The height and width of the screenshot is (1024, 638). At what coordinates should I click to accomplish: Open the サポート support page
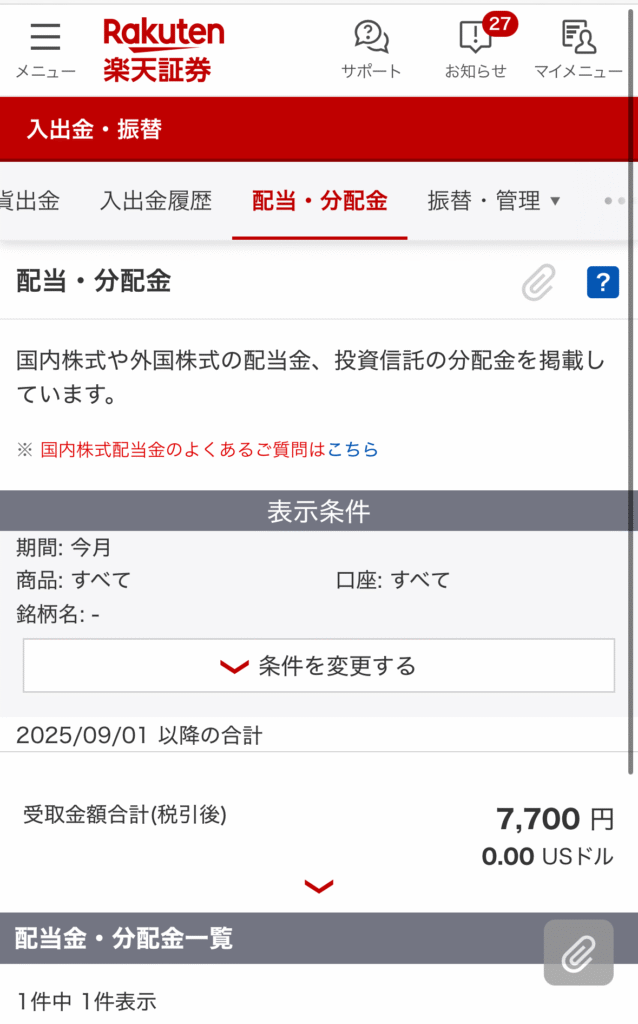371,49
